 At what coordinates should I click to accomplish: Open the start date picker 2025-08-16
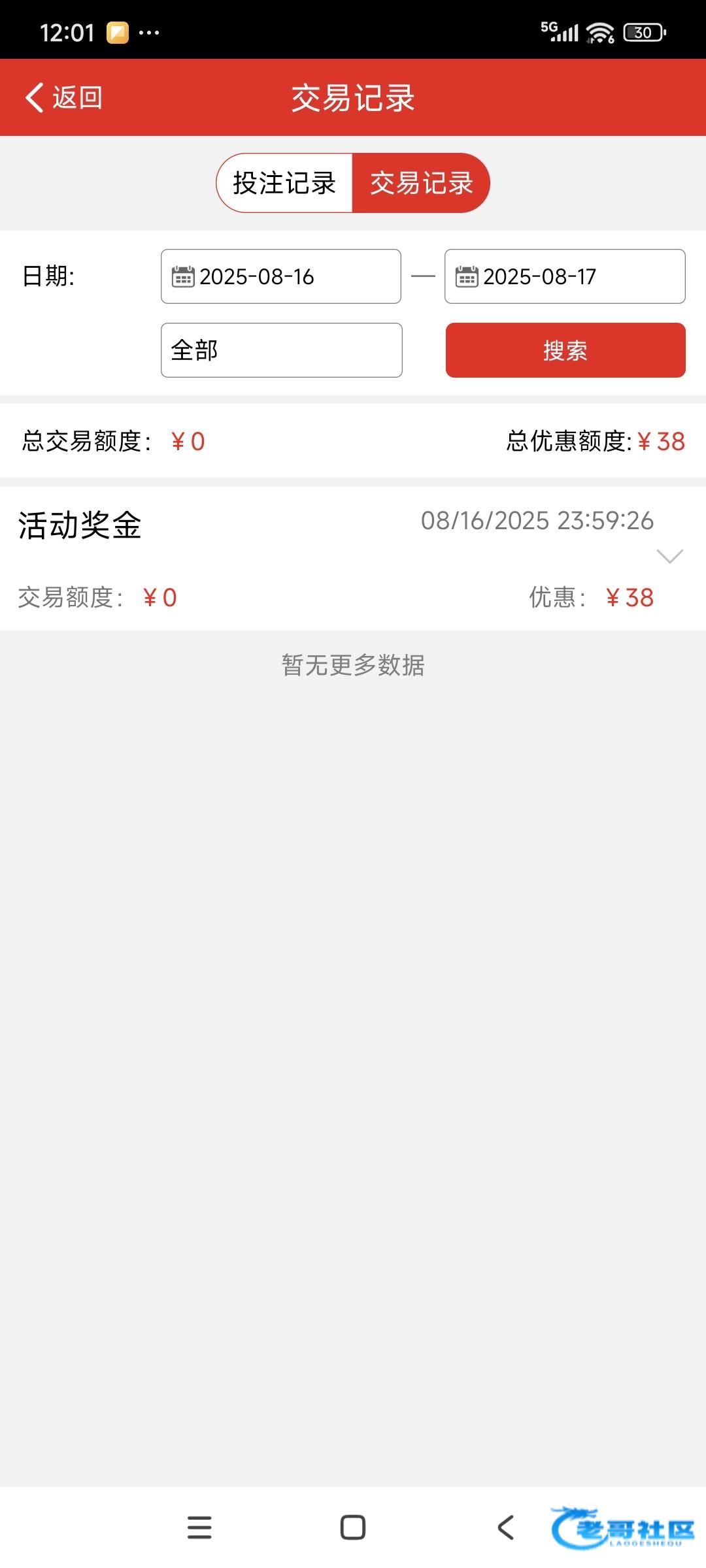coord(281,276)
